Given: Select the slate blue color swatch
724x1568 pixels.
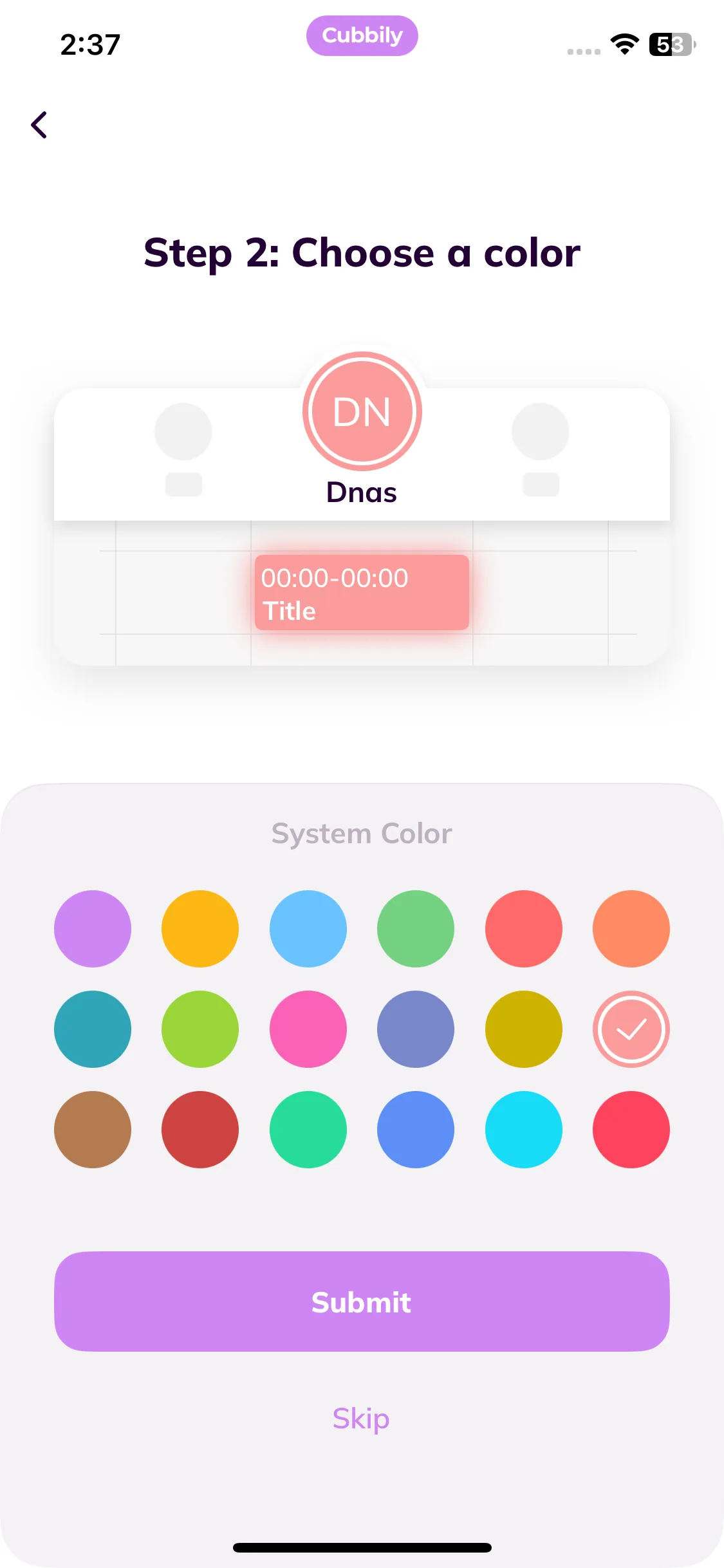Looking at the screenshot, I should coord(416,1029).
